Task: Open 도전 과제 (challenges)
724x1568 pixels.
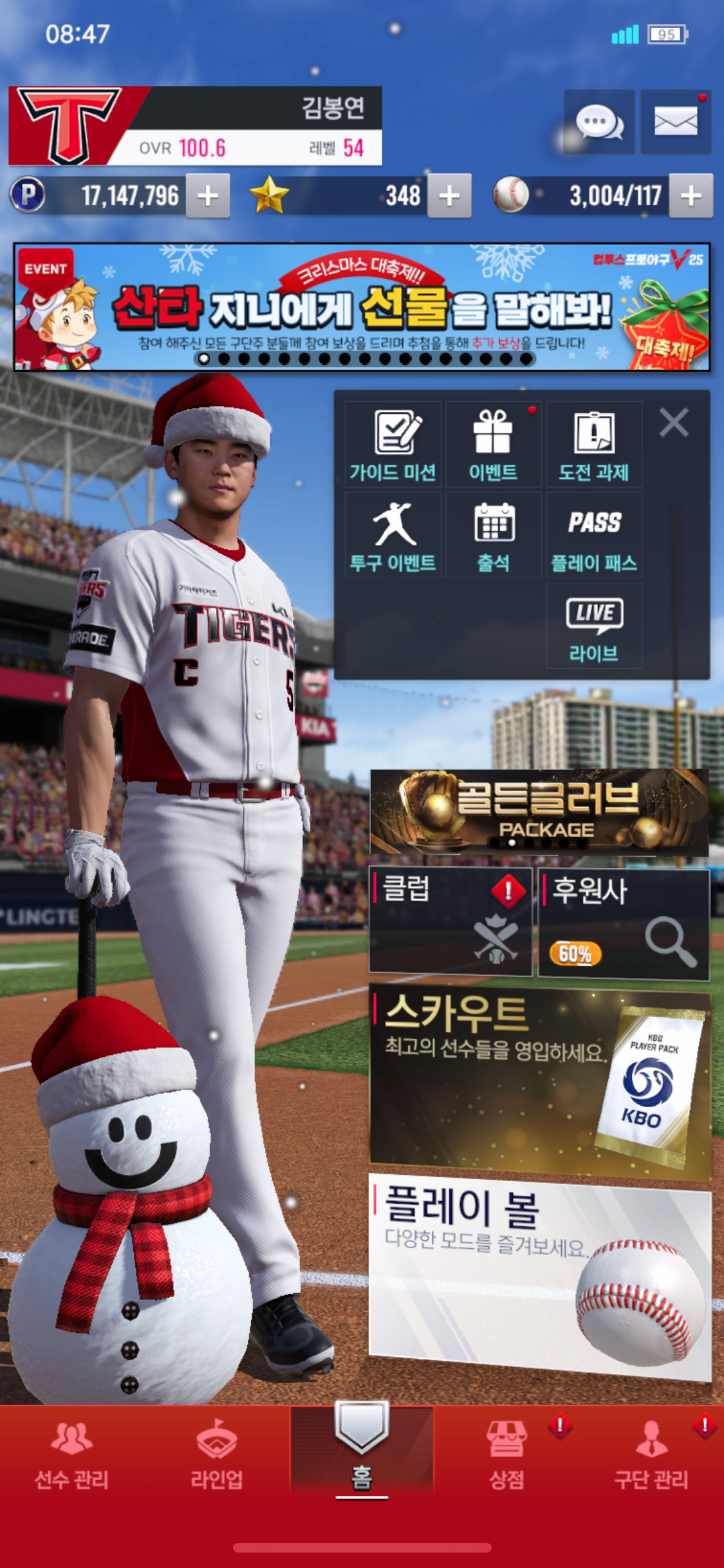Action: tap(593, 445)
